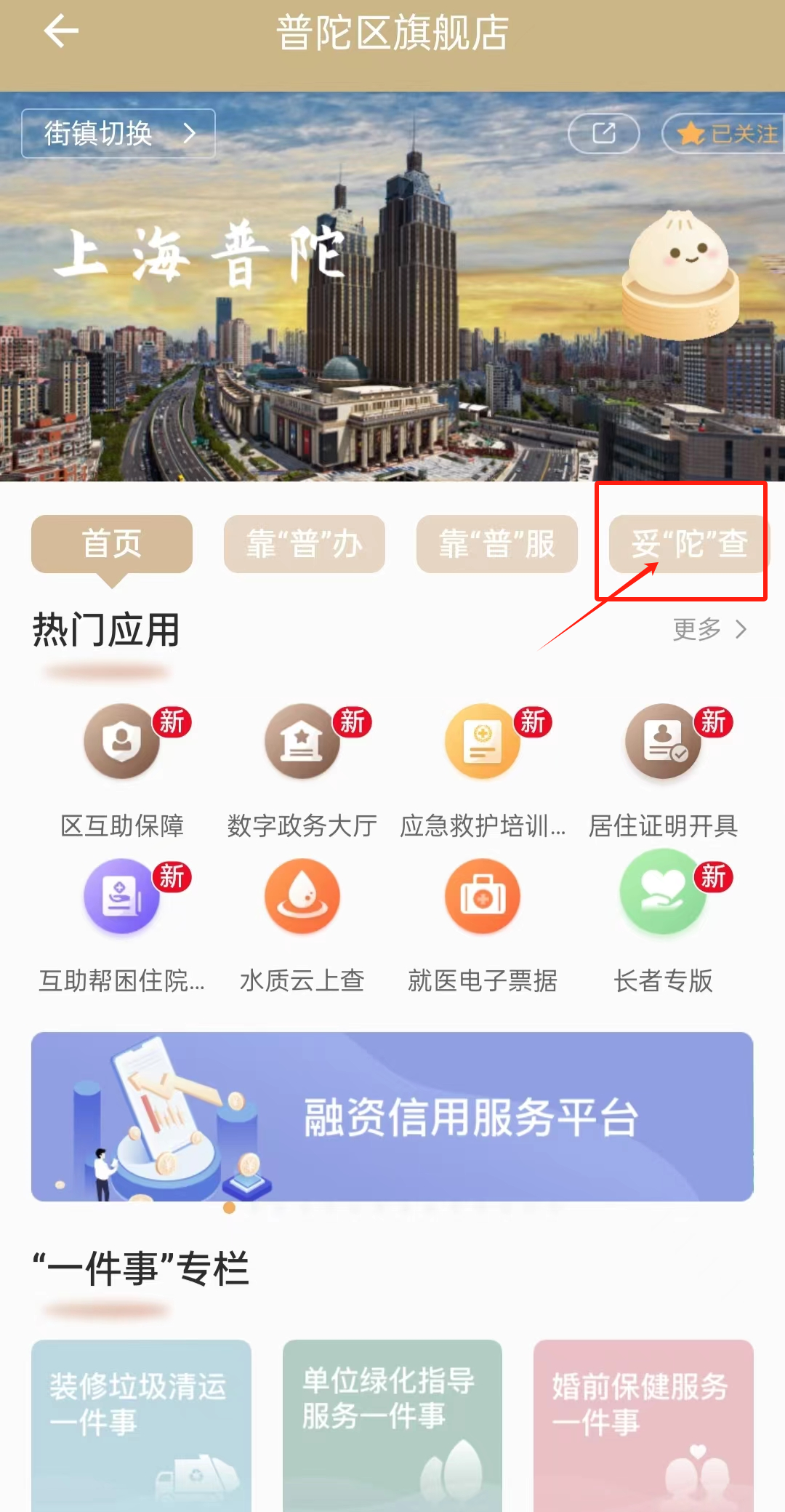Share this flagship store page
The image size is (785, 1512).
(x=603, y=133)
